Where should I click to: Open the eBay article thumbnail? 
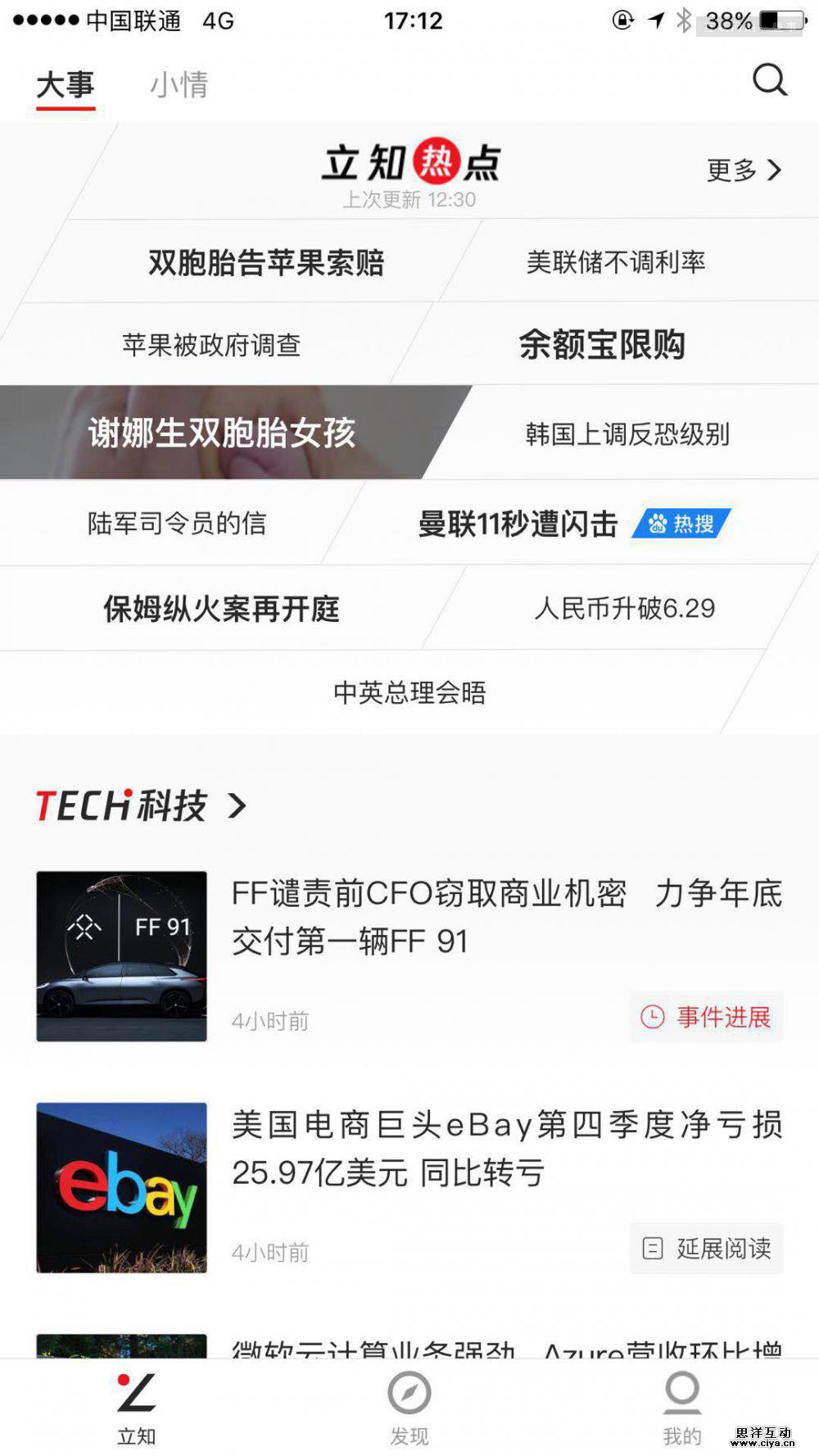(x=121, y=1188)
